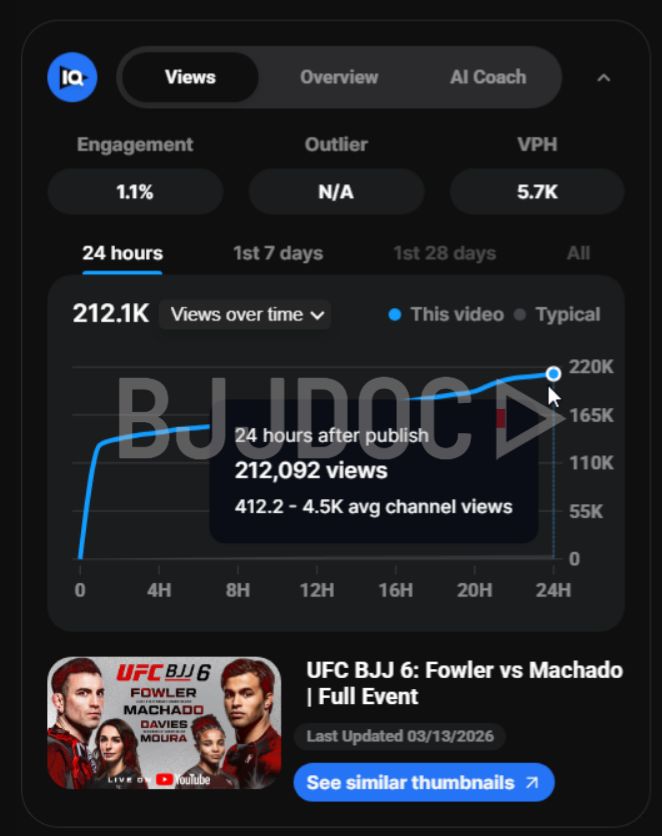Tap See similar thumbnails button
662x836 pixels.
423,782
